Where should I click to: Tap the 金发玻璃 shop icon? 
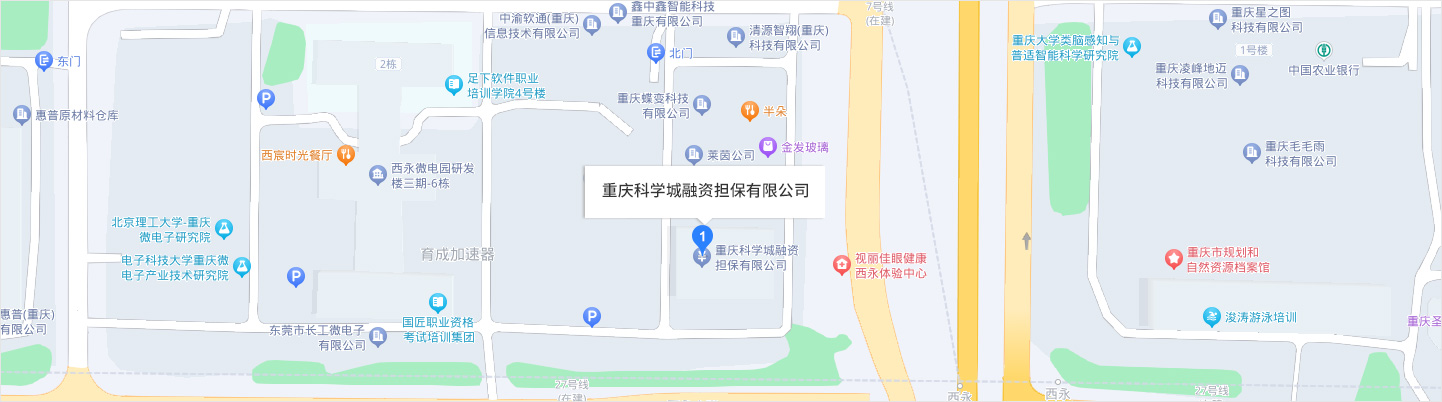coord(768,147)
